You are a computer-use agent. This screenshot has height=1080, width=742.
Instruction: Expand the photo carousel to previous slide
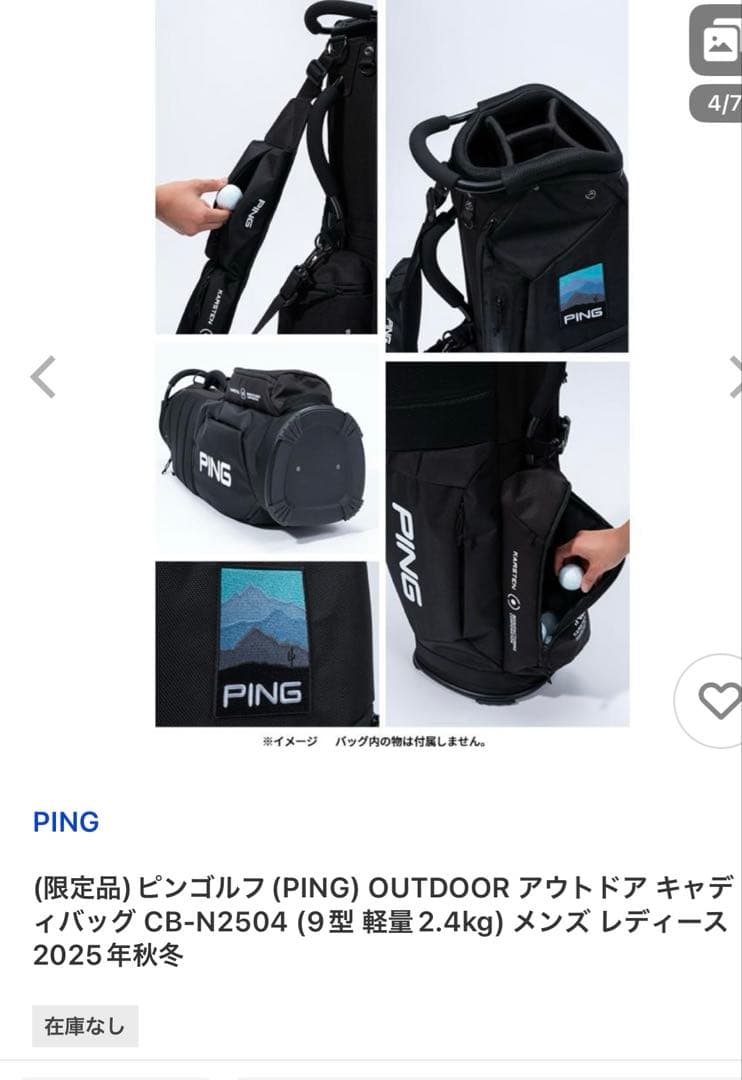click(x=42, y=377)
